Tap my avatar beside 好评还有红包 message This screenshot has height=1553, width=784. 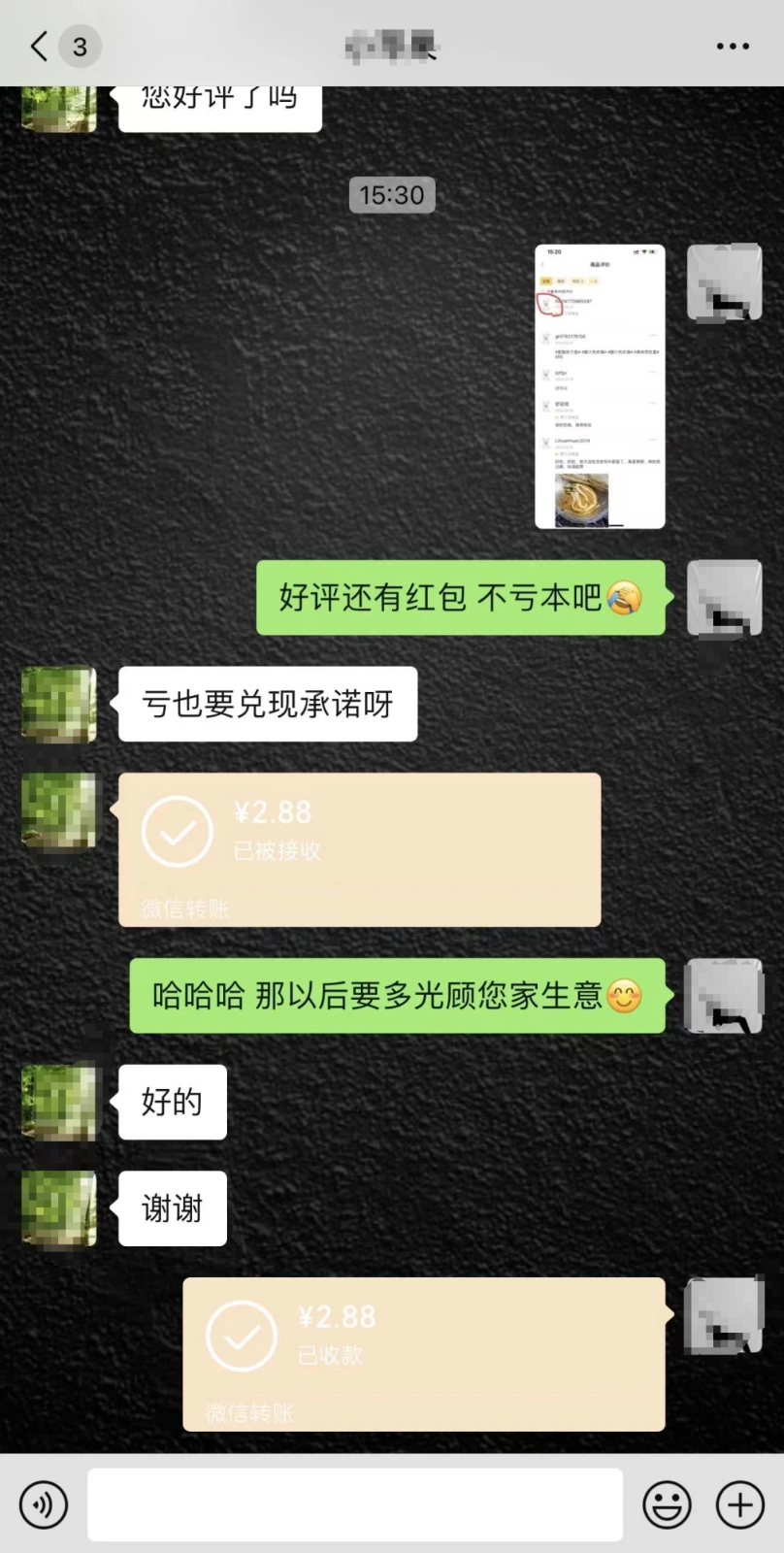pyautogui.click(x=724, y=597)
